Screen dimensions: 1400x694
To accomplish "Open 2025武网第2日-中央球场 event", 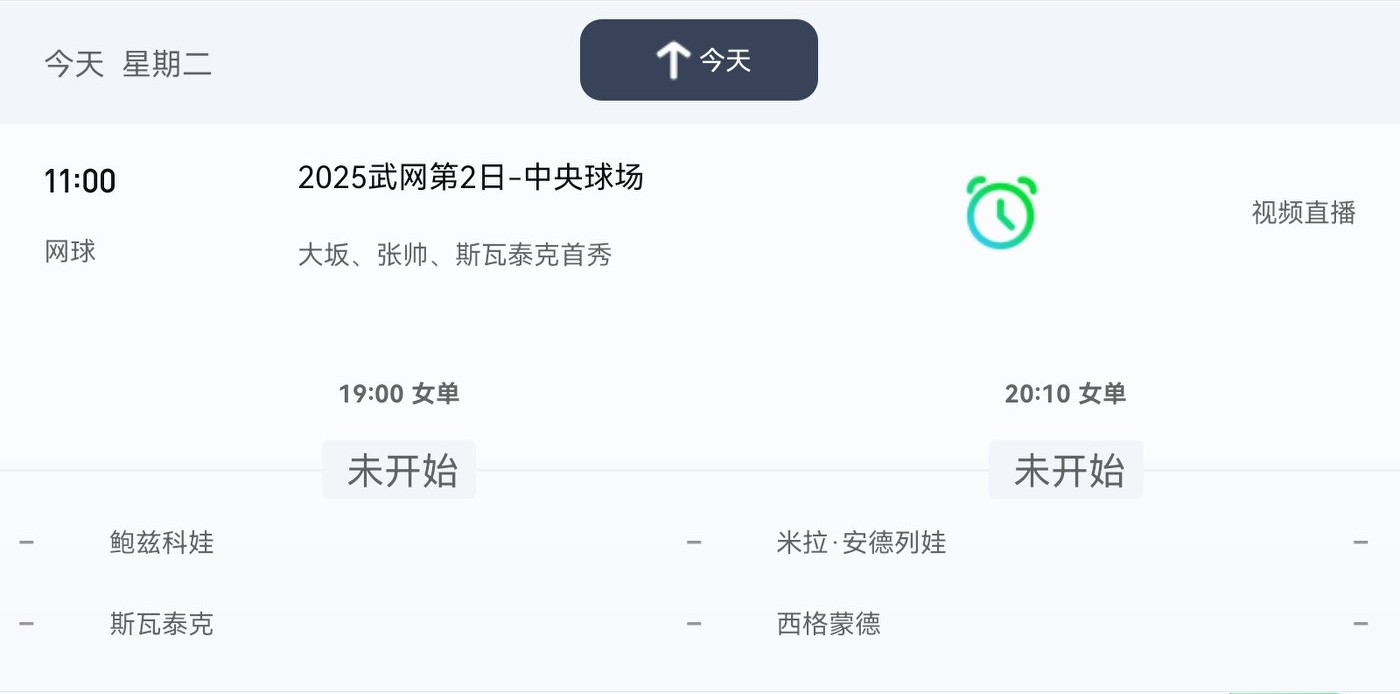I will [x=470, y=178].
